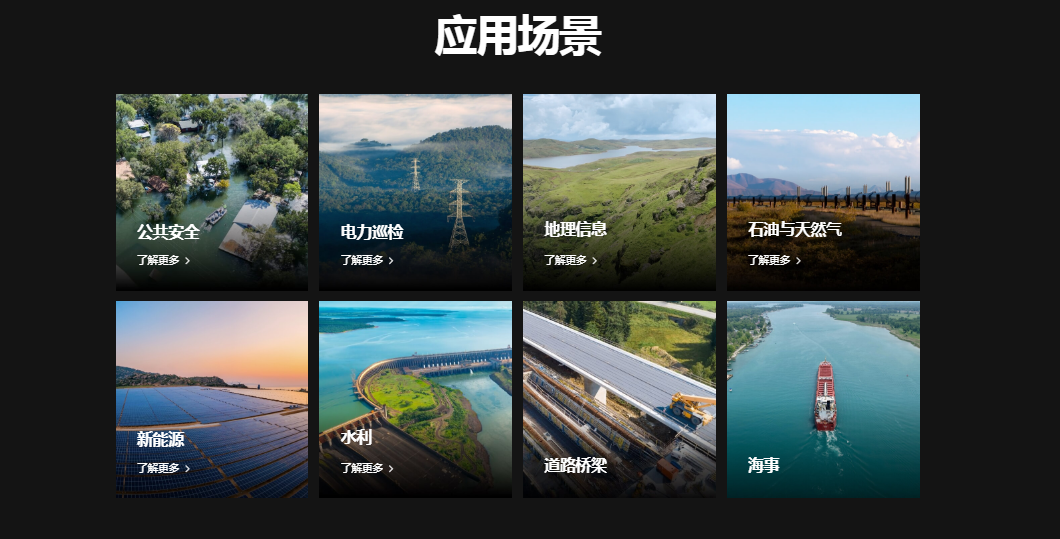
Task: Open the 地理信息 scenario card
Action: click(619, 192)
